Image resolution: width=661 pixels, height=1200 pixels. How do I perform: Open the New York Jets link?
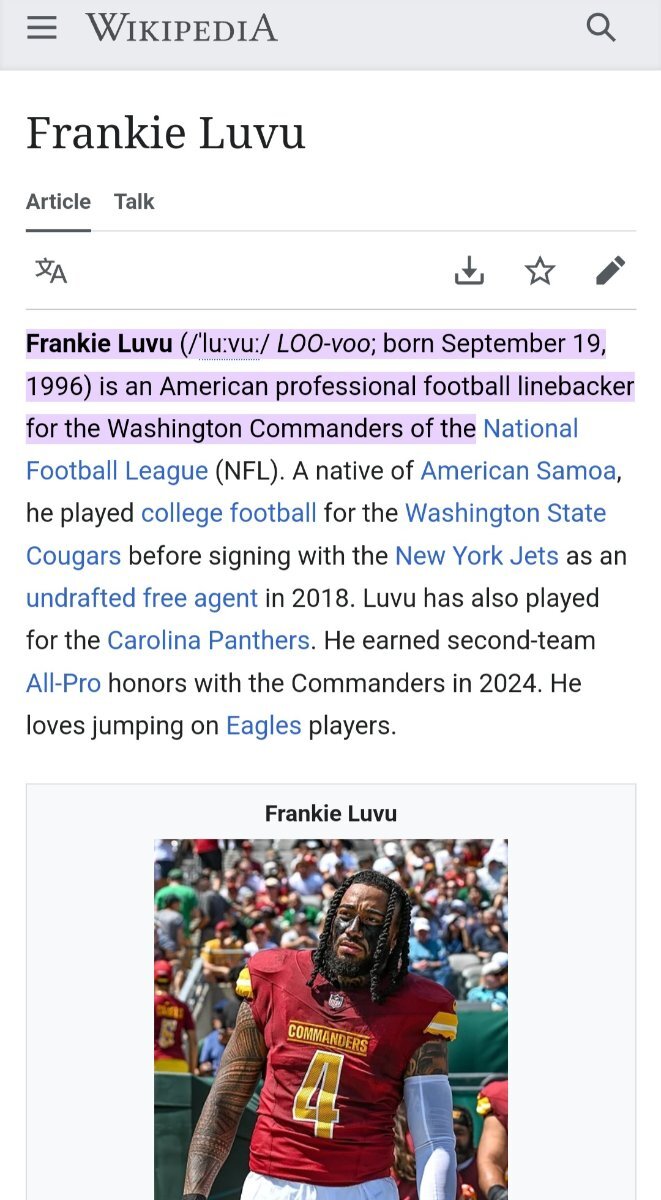(x=476, y=556)
